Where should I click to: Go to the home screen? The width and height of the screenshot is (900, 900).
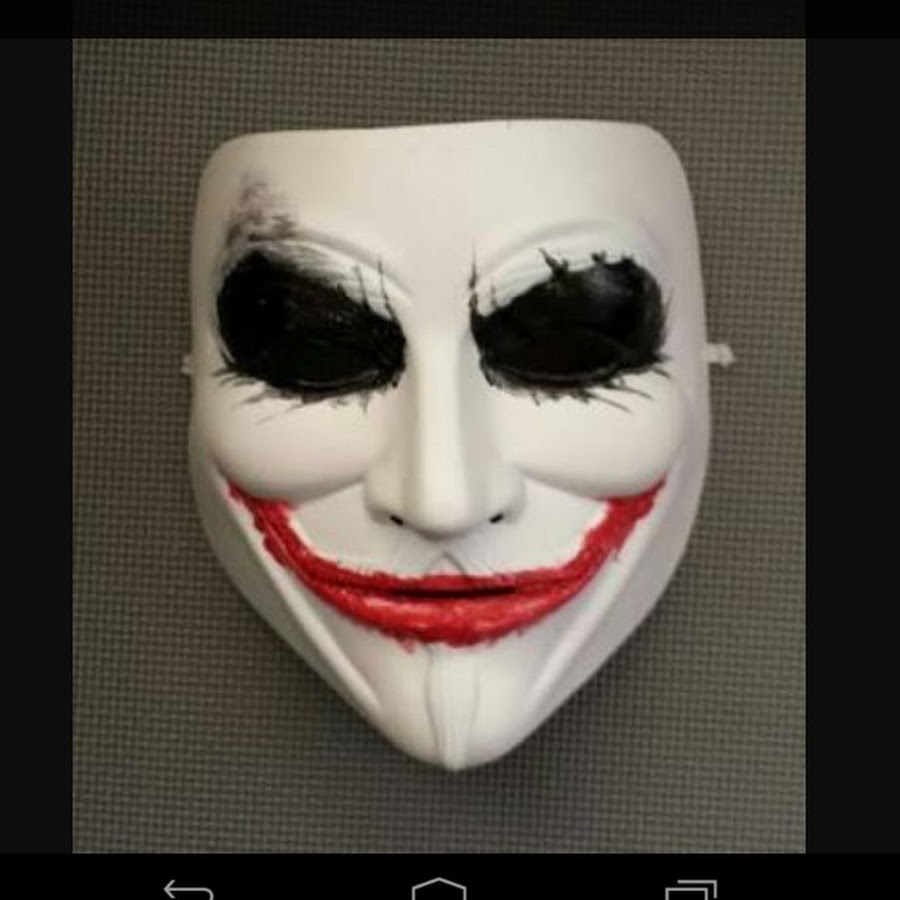439,889
